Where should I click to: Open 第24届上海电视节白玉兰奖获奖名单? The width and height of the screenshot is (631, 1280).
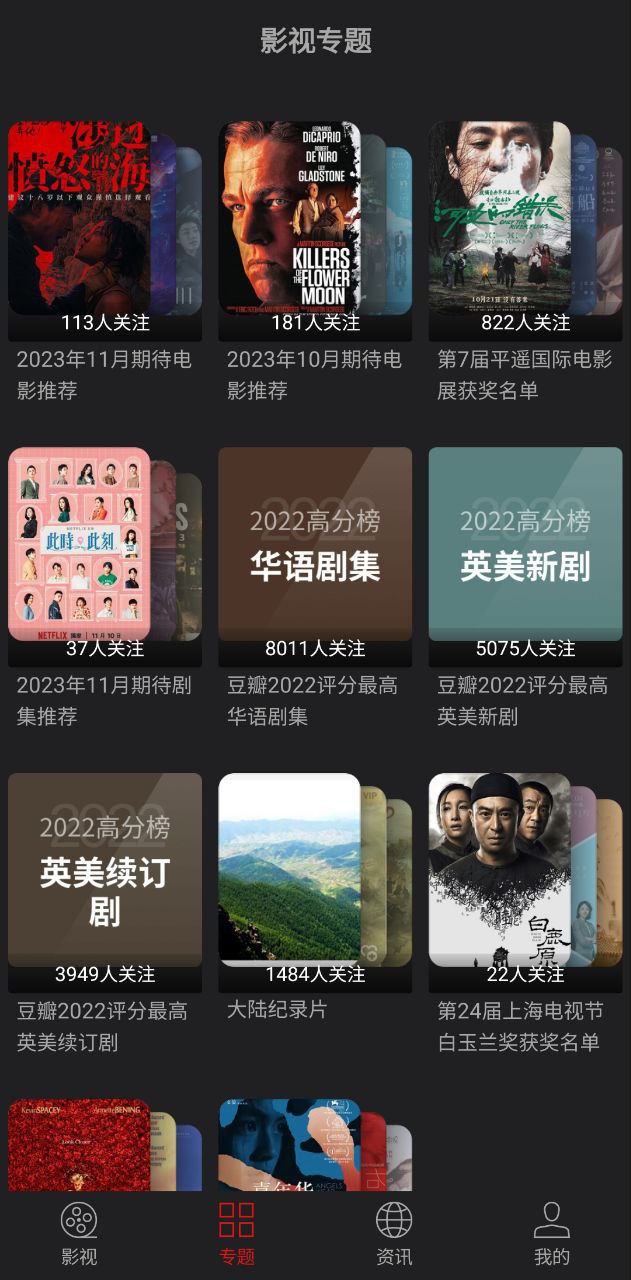(x=525, y=880)
